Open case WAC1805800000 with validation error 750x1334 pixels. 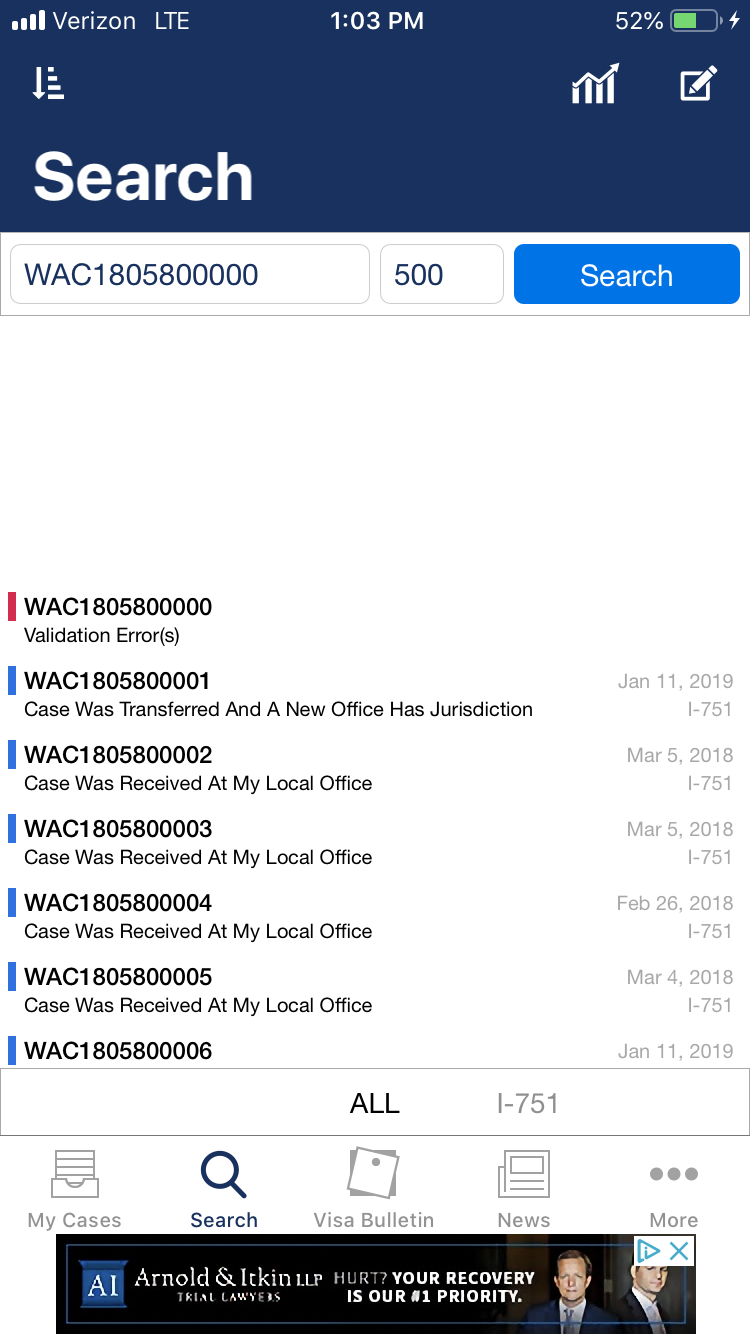point(375,620)
